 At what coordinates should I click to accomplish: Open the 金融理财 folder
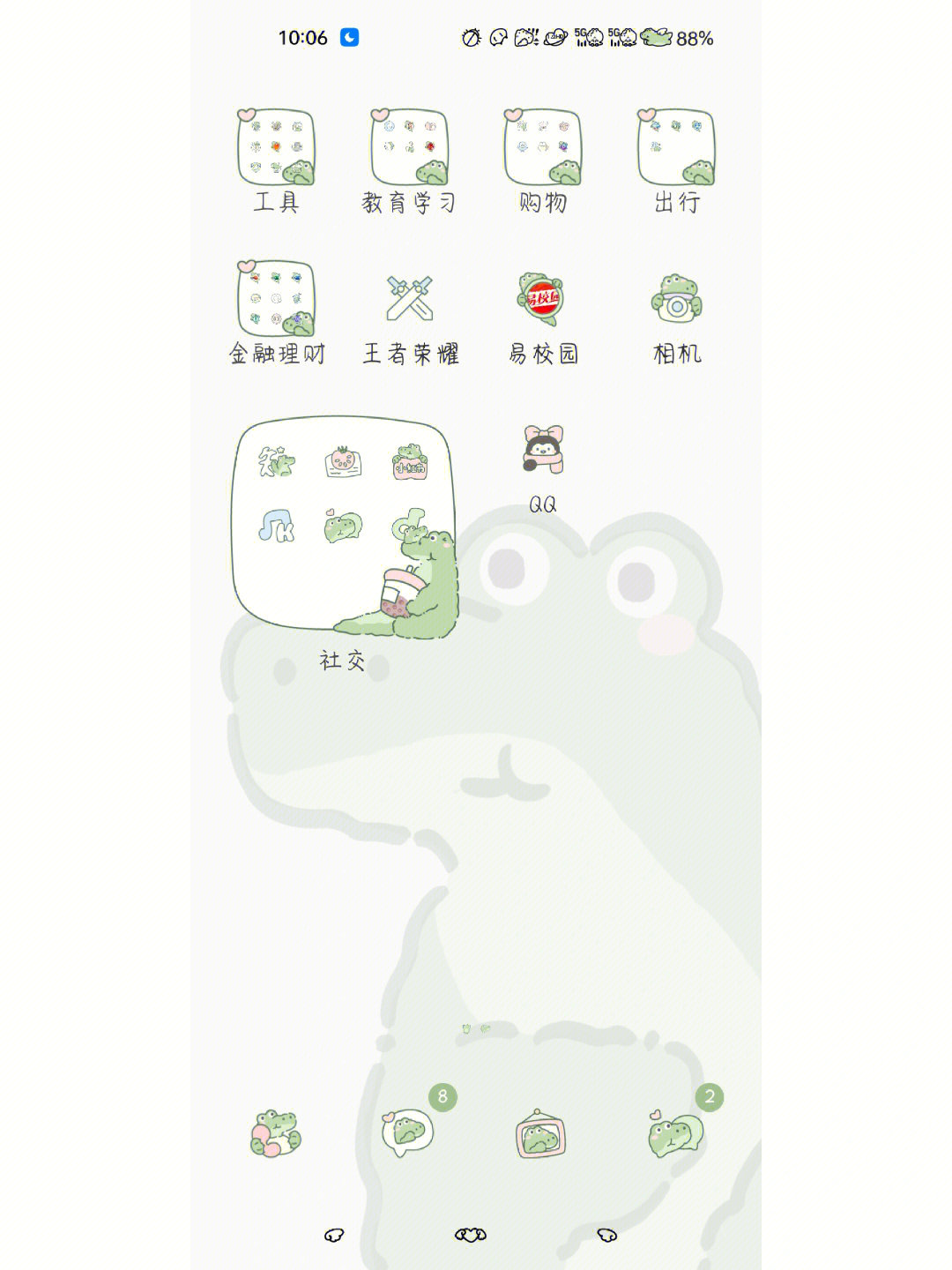click(x=276, y=299)
